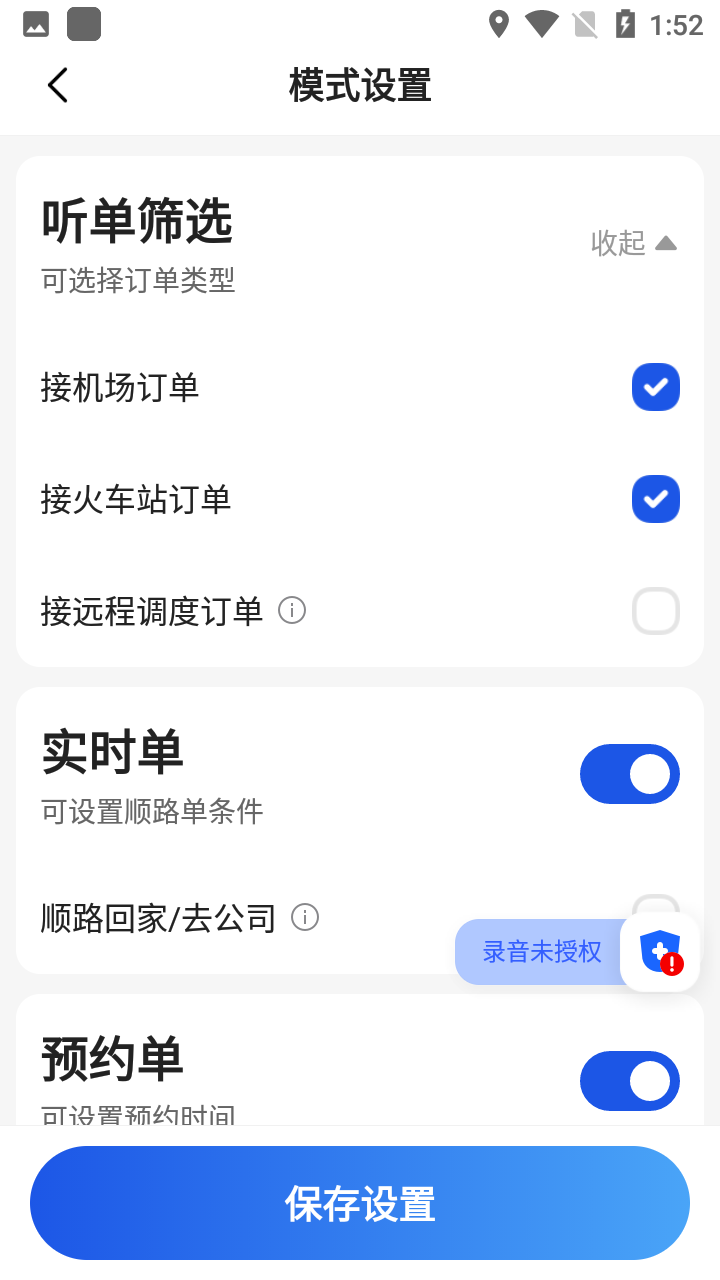
Task: Tap the 录音未授权 floating prompt
Action: click(541, 952)
